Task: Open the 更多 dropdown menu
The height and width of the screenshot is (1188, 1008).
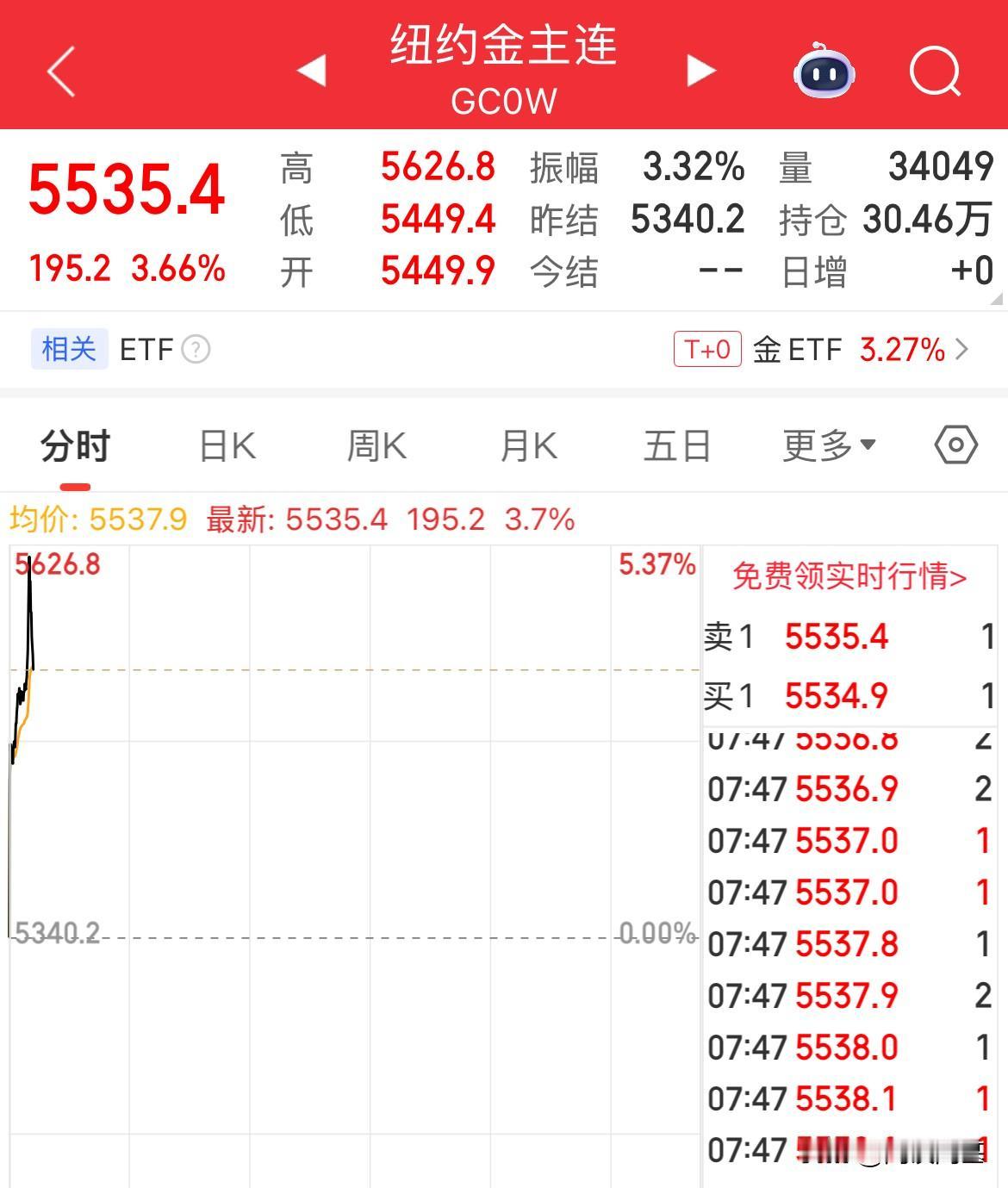Action: coord(828,445)
